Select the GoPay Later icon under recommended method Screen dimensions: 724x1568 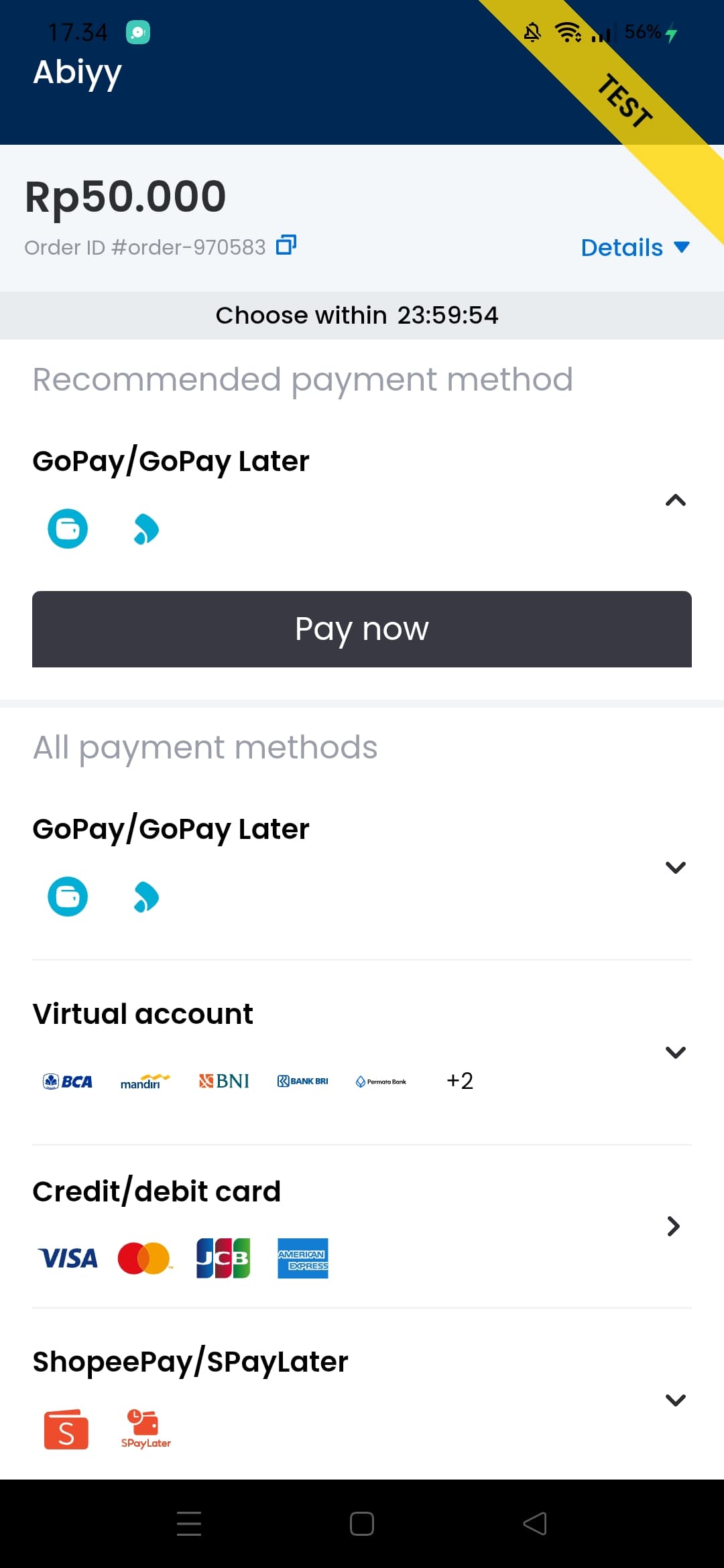pos(145,529)
